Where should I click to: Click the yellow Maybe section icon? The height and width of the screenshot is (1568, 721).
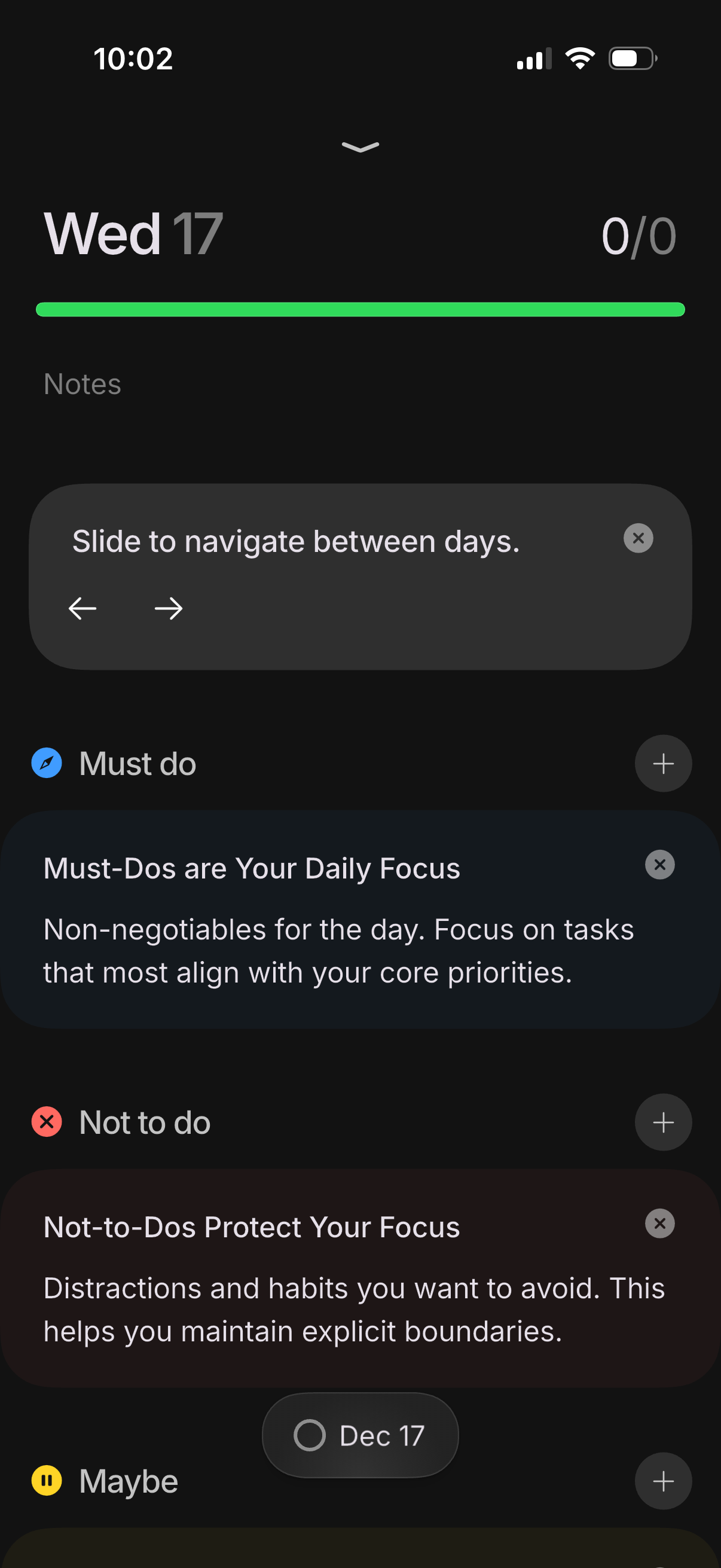[x=46, y=1481]
